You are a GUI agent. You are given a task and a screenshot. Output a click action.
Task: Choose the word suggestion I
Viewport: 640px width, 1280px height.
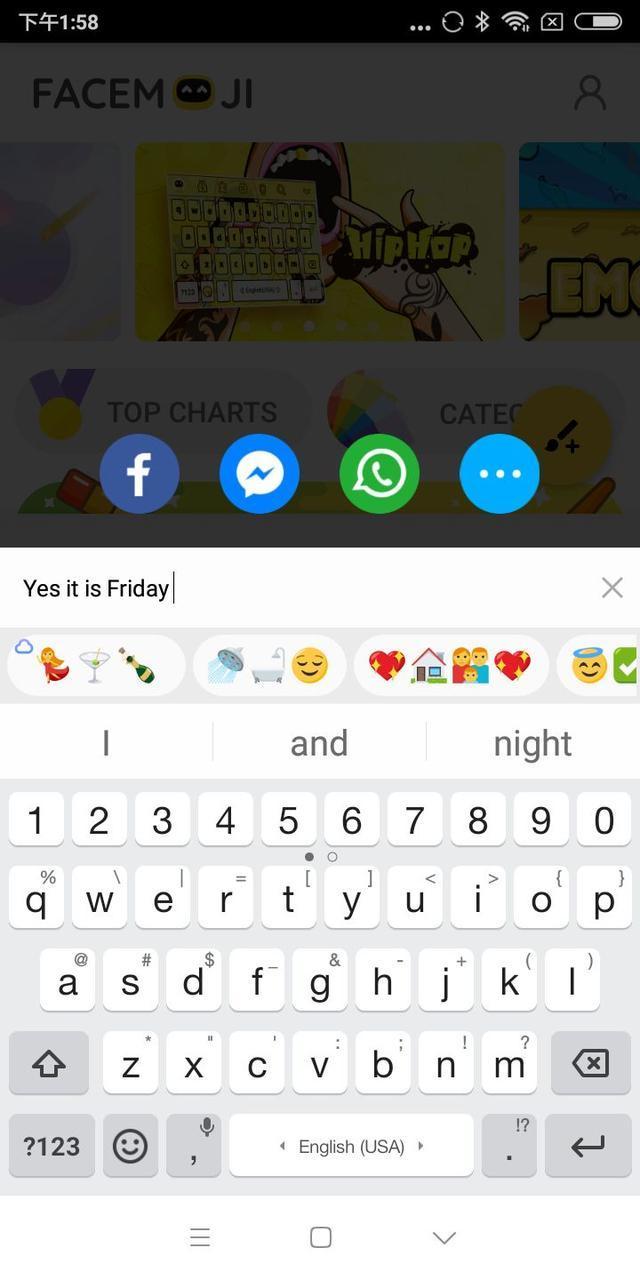106,743
